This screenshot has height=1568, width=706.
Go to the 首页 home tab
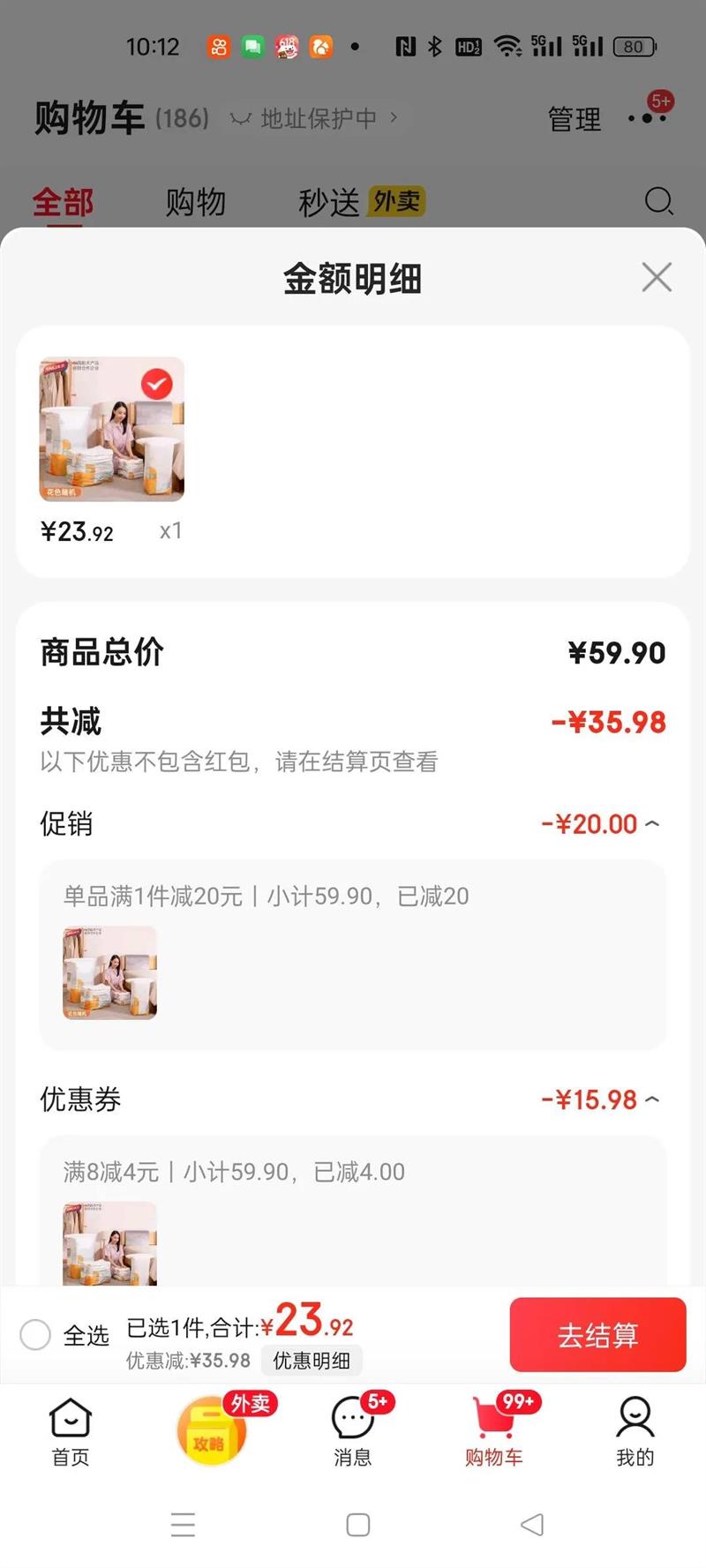point(71,1431)
